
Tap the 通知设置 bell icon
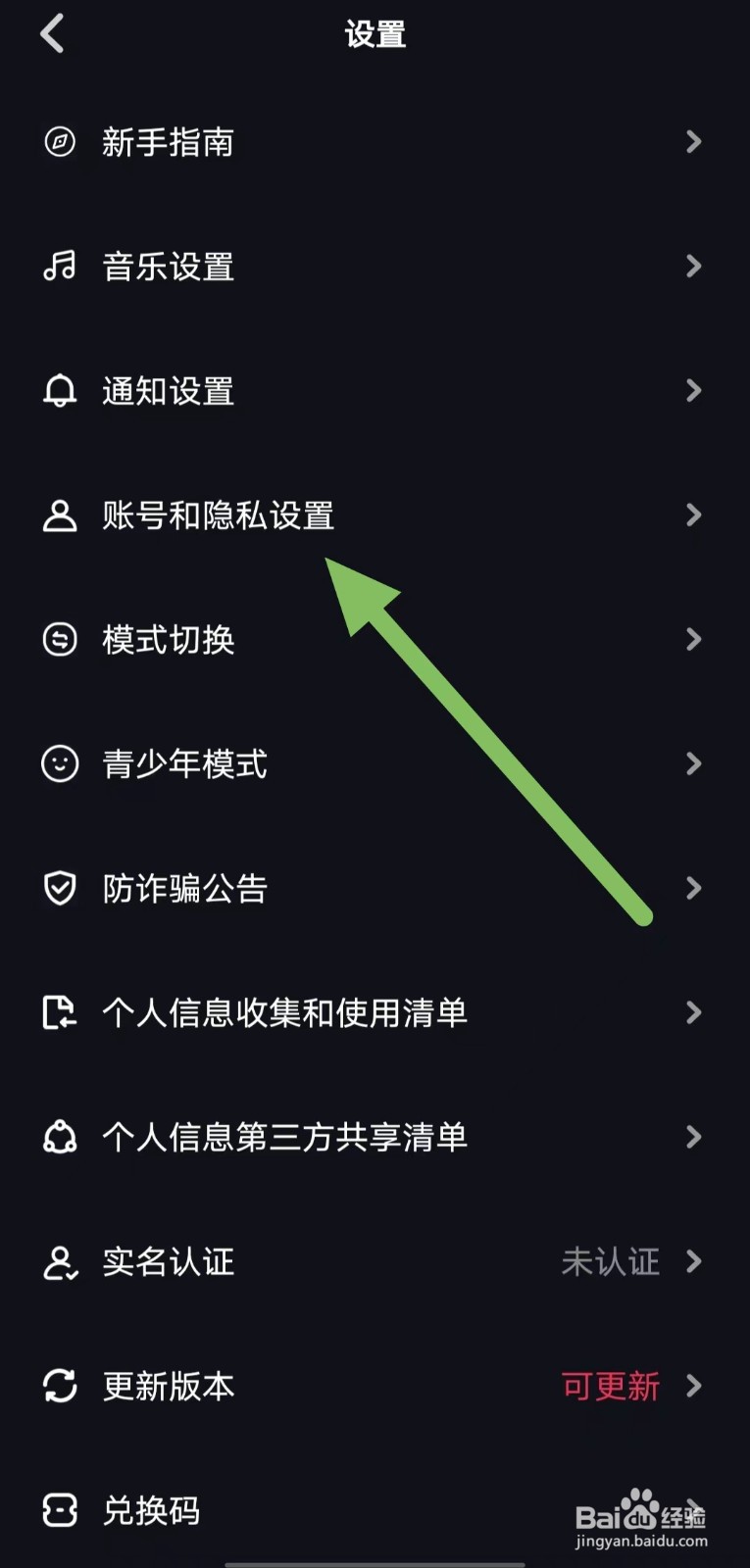click(x=60, y=391)
